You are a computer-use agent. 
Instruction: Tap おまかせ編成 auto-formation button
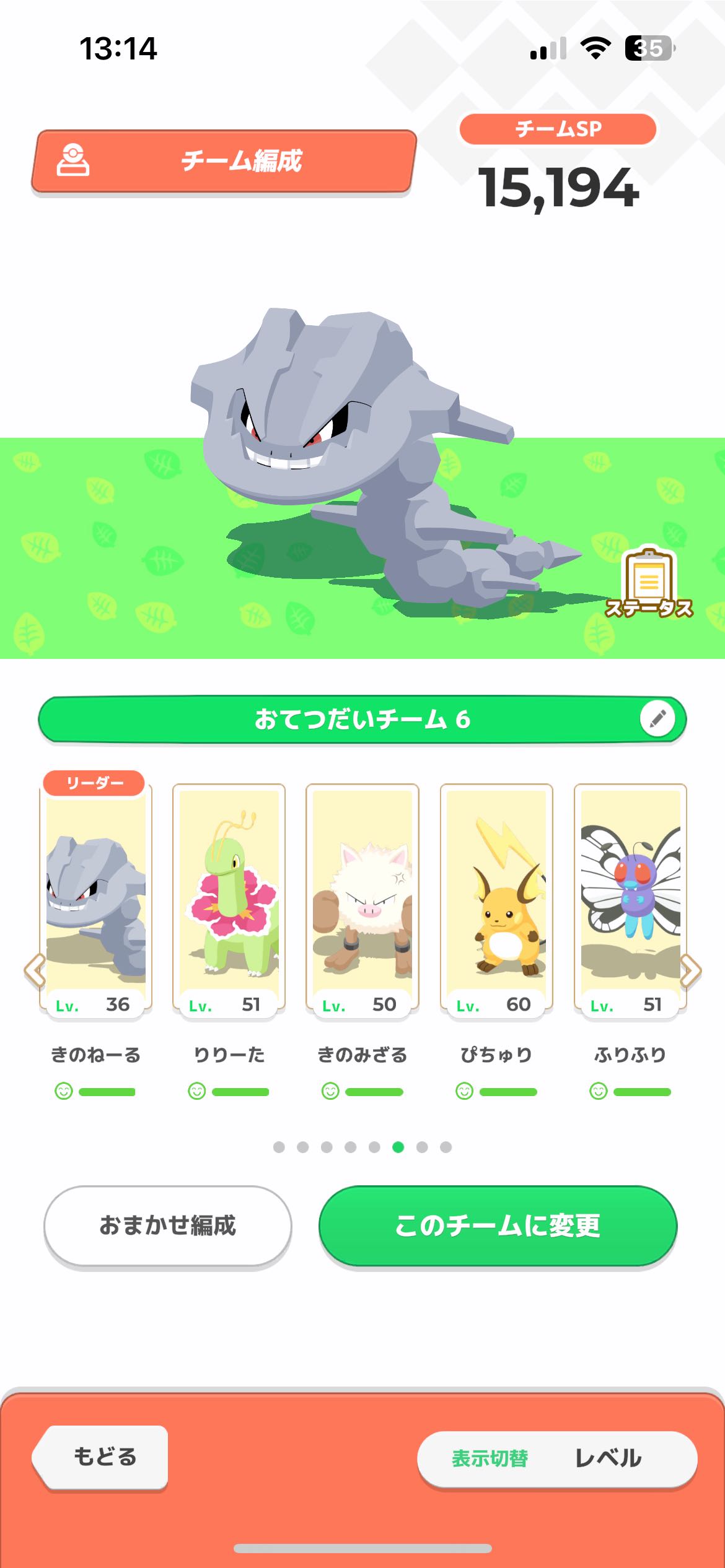coord(167,1226)
